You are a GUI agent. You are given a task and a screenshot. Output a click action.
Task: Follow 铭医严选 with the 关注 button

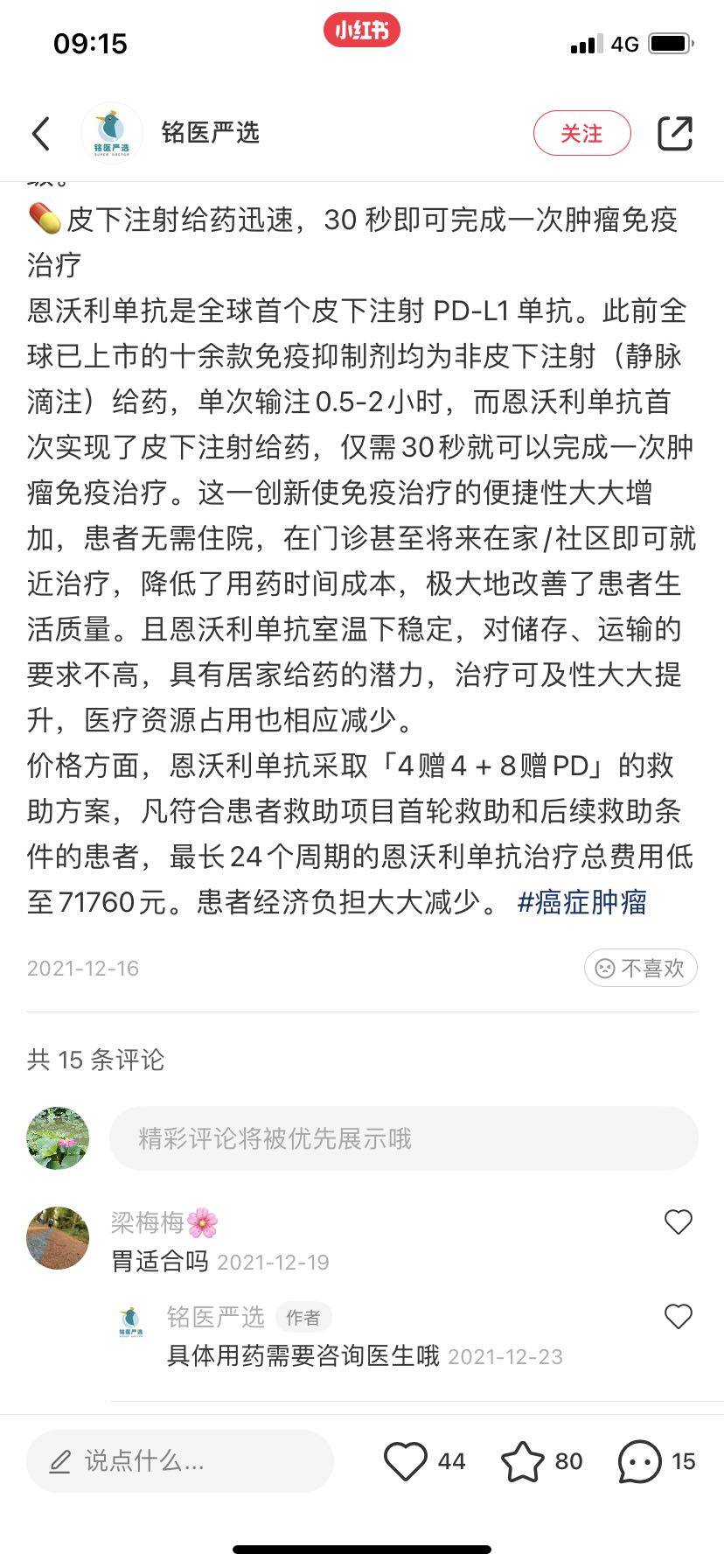[x=581, y=134]
